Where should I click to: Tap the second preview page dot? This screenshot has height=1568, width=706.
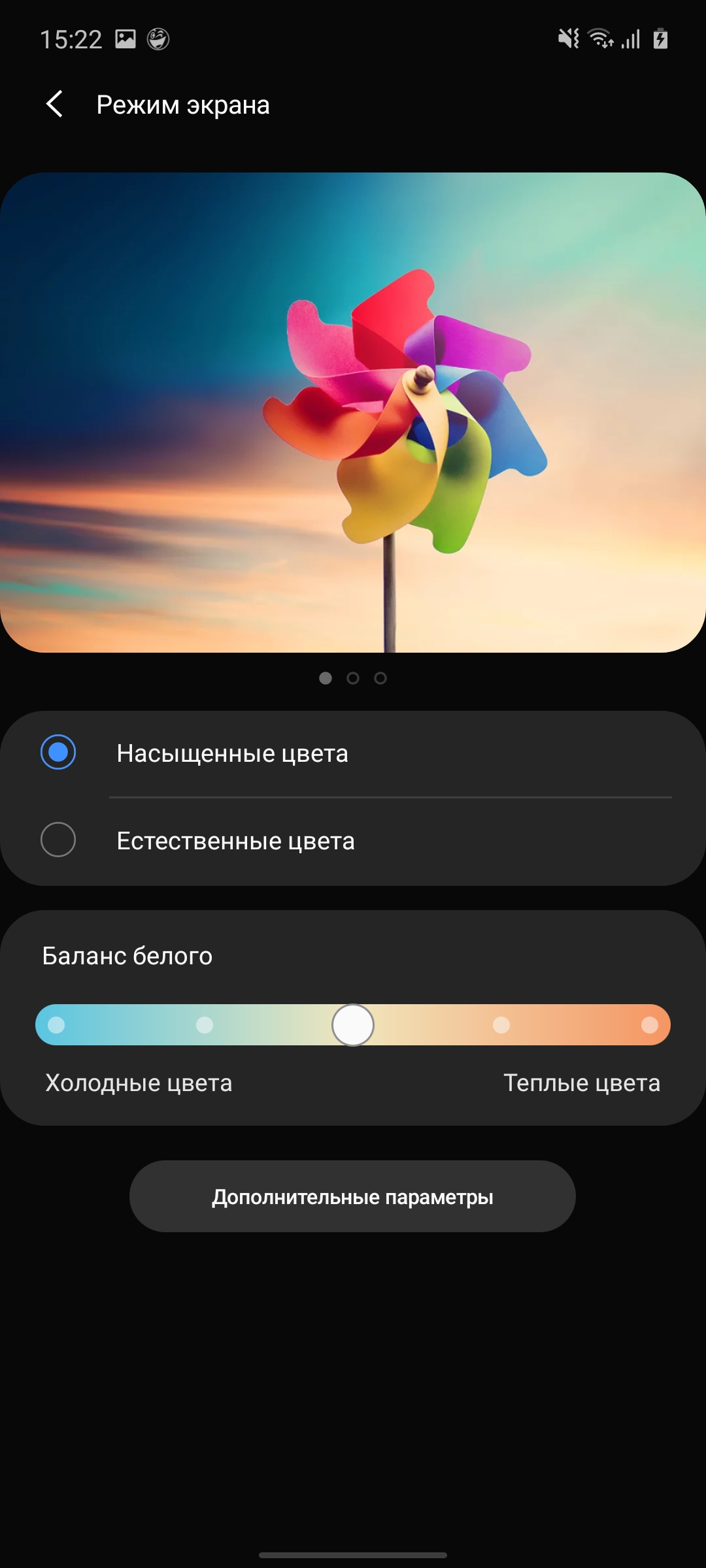pos(353,678)
